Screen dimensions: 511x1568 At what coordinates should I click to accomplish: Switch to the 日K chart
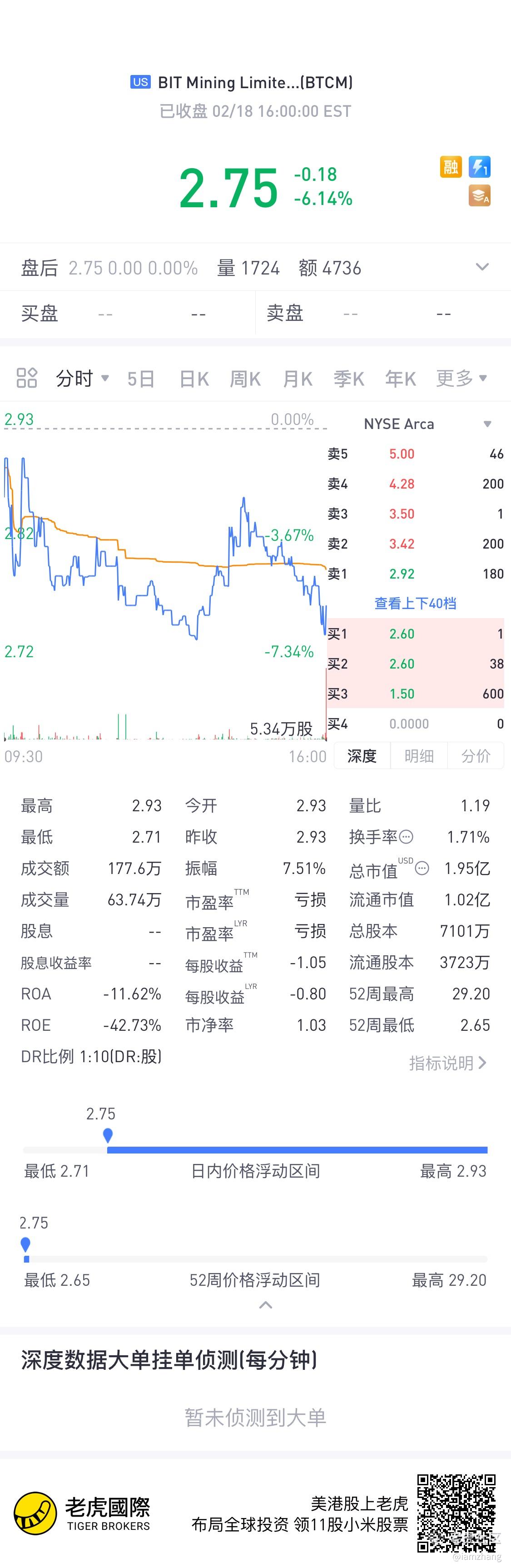click(194, 379)
